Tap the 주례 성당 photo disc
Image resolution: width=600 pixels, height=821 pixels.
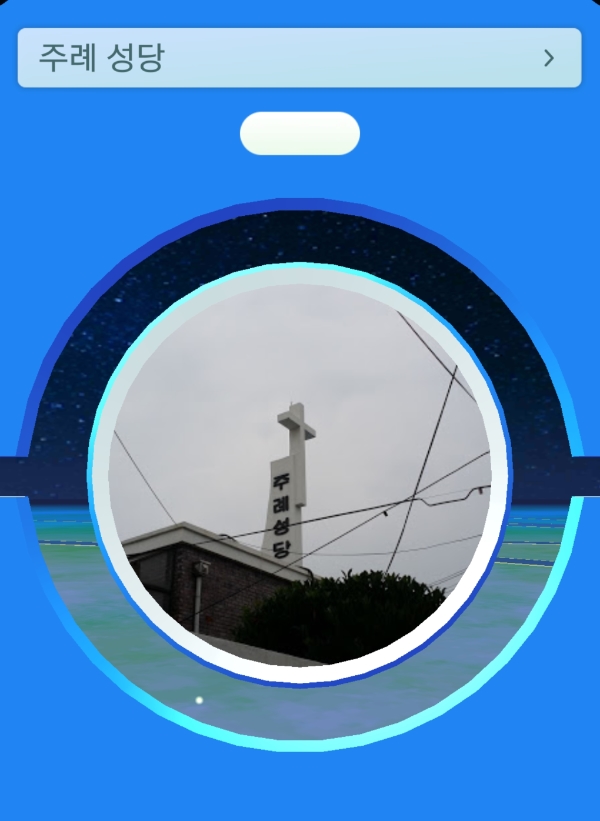coord(300,475)
